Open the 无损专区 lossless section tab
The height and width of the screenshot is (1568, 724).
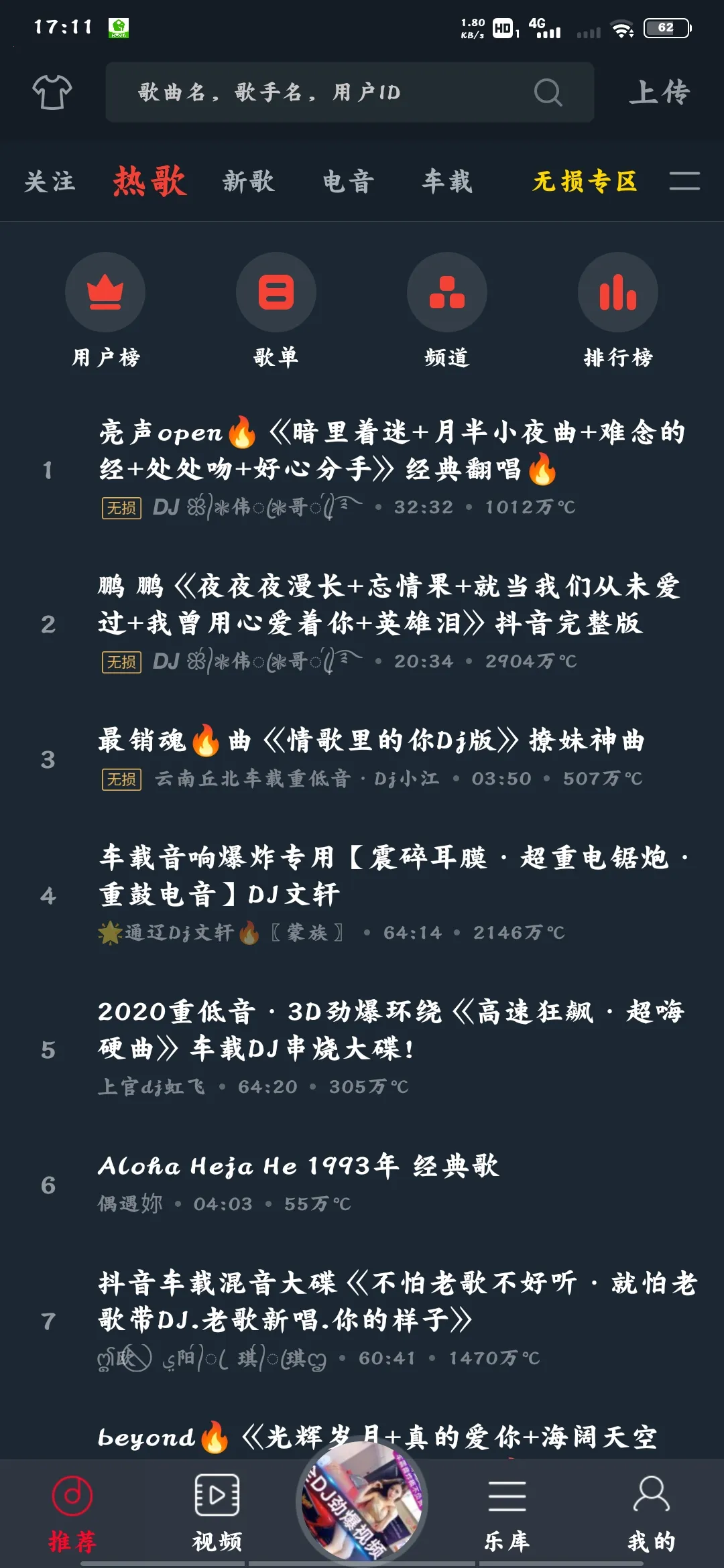tap(585, 182)
